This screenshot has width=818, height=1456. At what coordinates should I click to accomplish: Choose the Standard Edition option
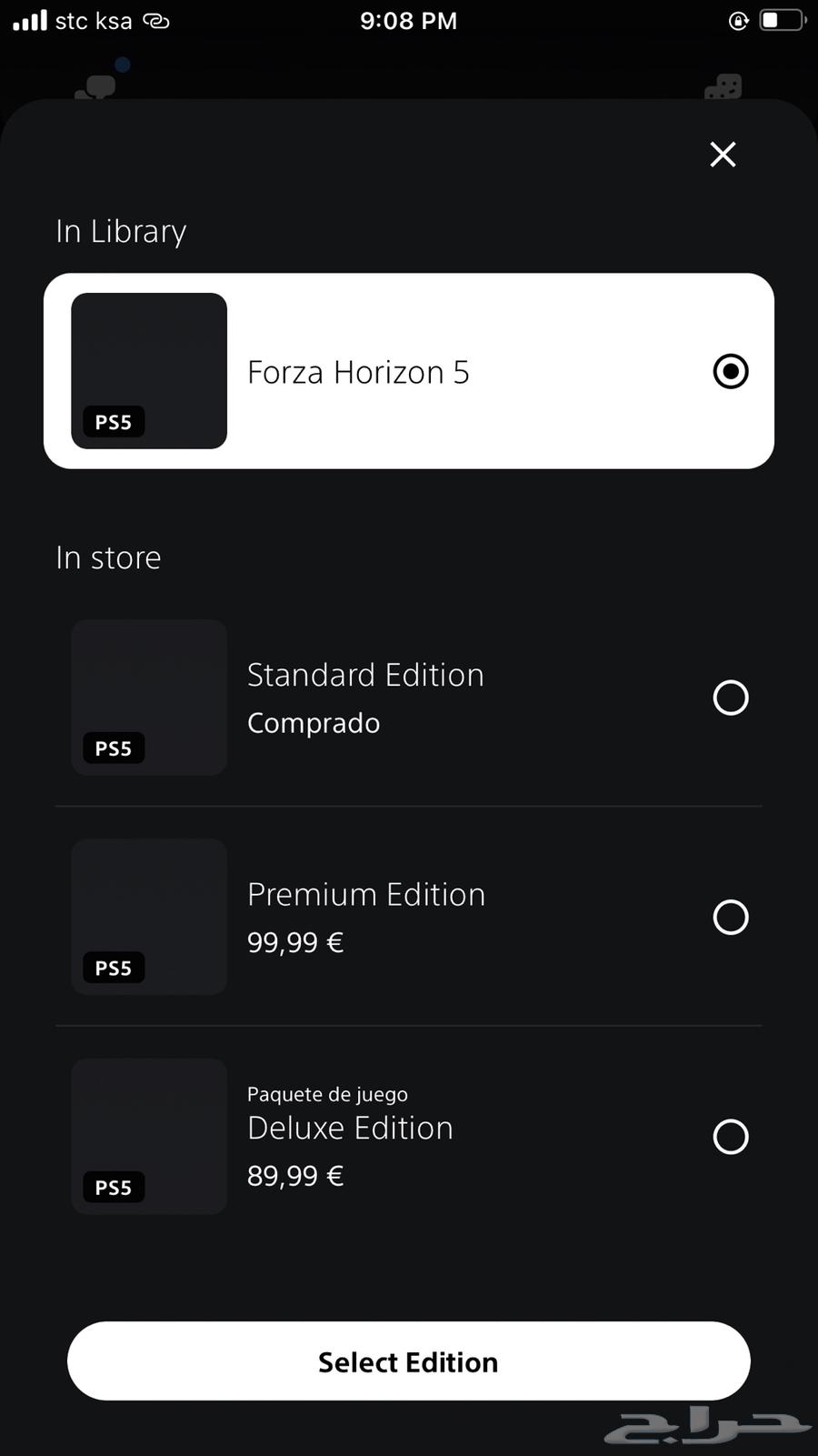pyautogui.click(x=730, y=698)
